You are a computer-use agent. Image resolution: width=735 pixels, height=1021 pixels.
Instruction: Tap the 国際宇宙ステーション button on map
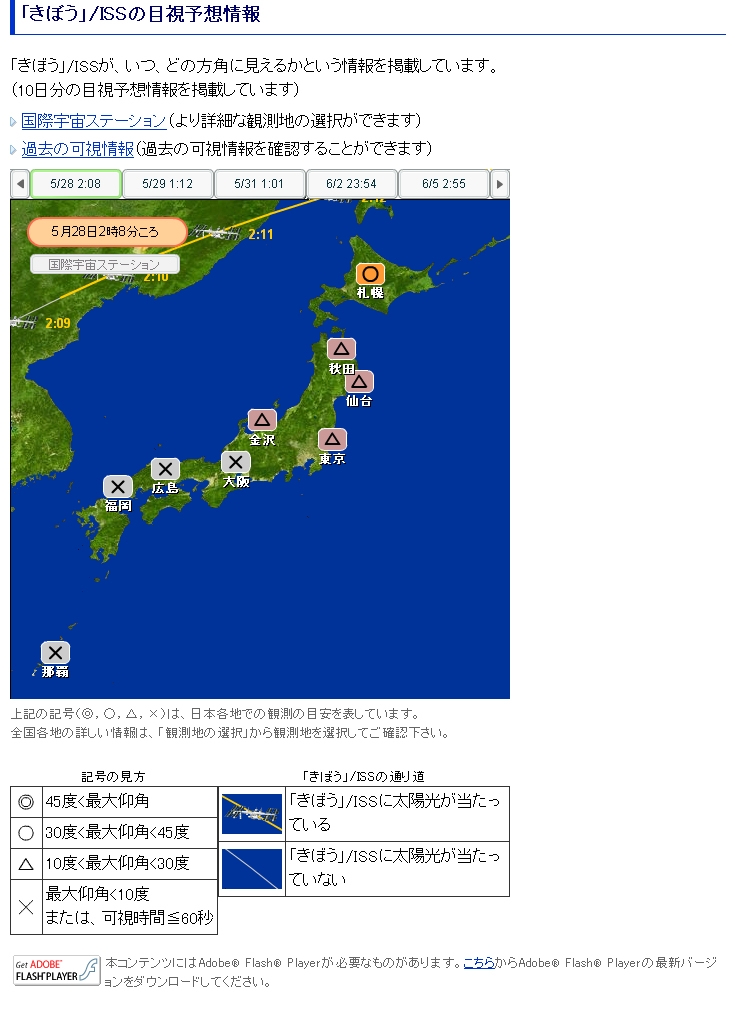(x=104, y=265)
